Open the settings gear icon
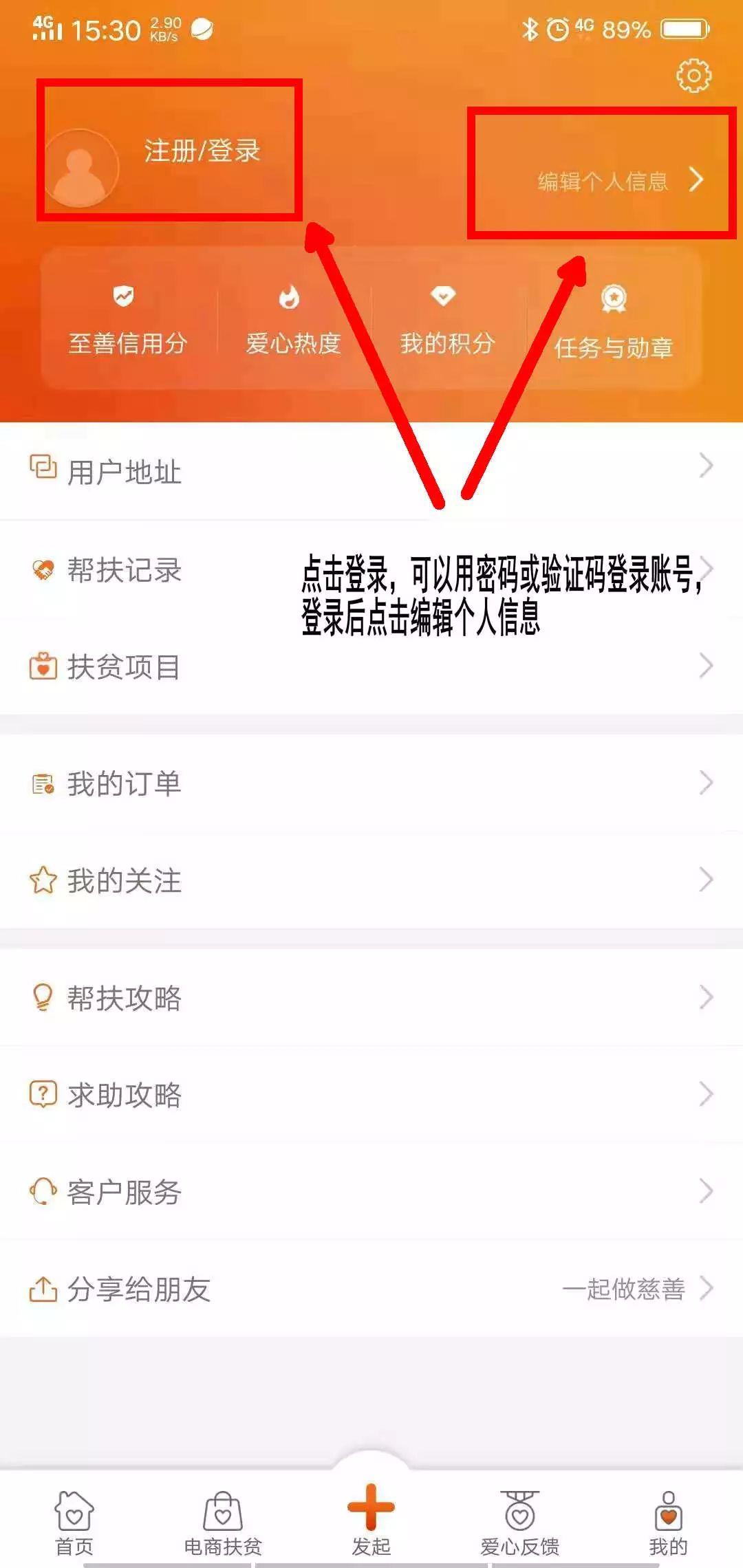This screenshot has width=743, height=1568. click(693, 76)
